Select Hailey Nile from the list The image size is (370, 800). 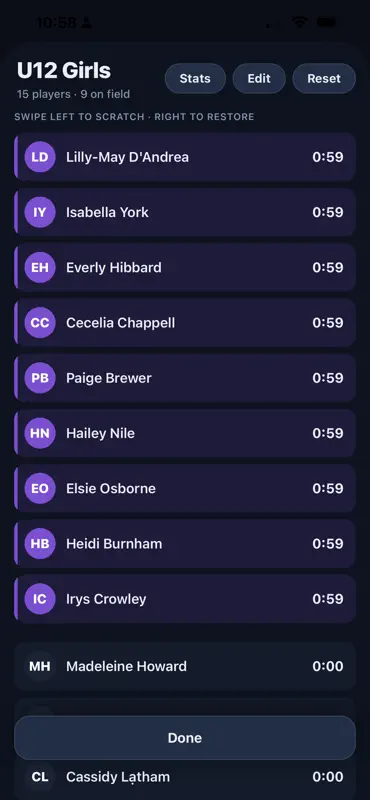point(185,433)
